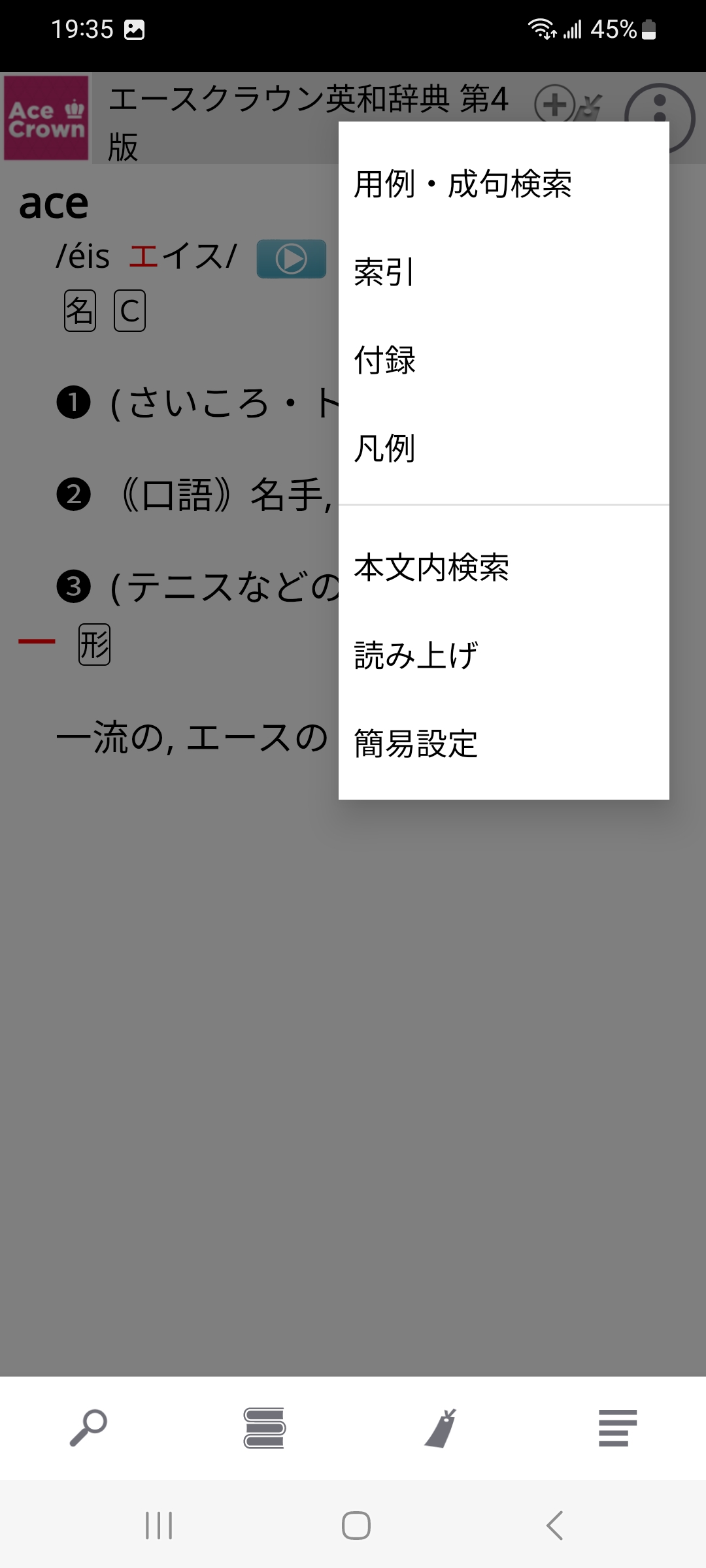The height and width of the screenshot is (1568, 706).
Task: Open the stacked books library tab
Action: tap(264, 1428)
